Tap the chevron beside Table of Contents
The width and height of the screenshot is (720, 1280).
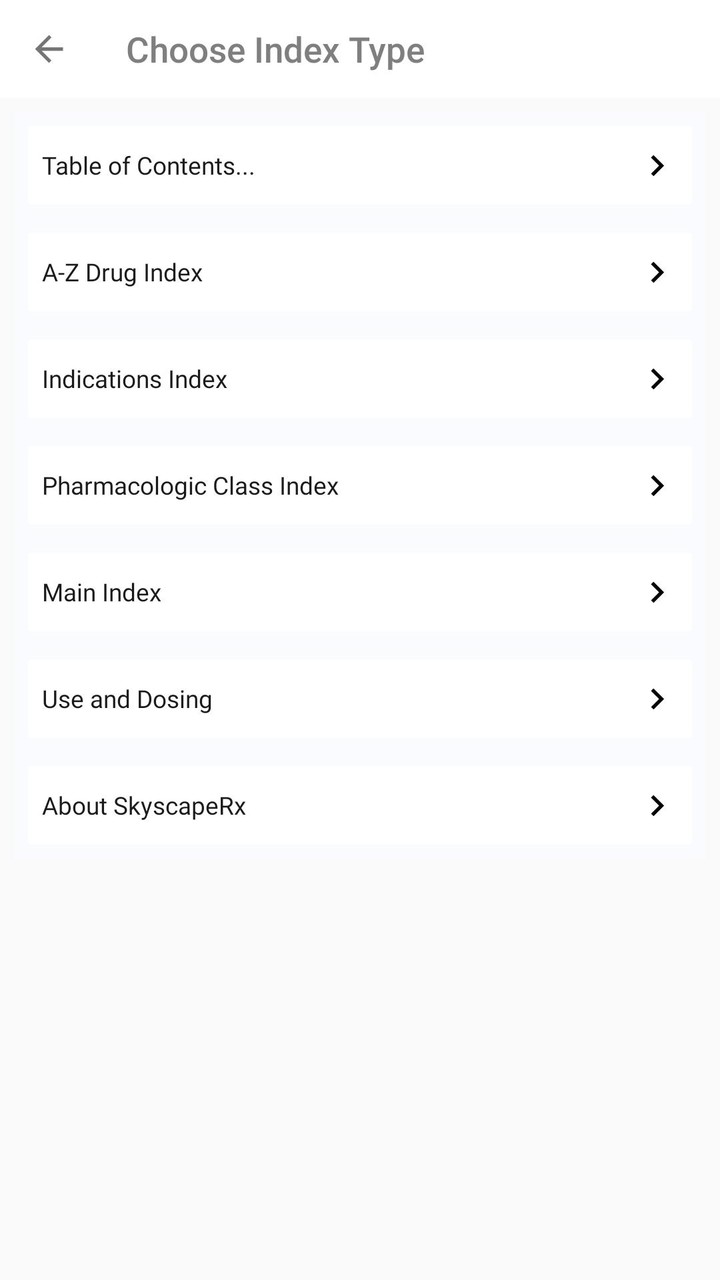[x=657, y=166]
